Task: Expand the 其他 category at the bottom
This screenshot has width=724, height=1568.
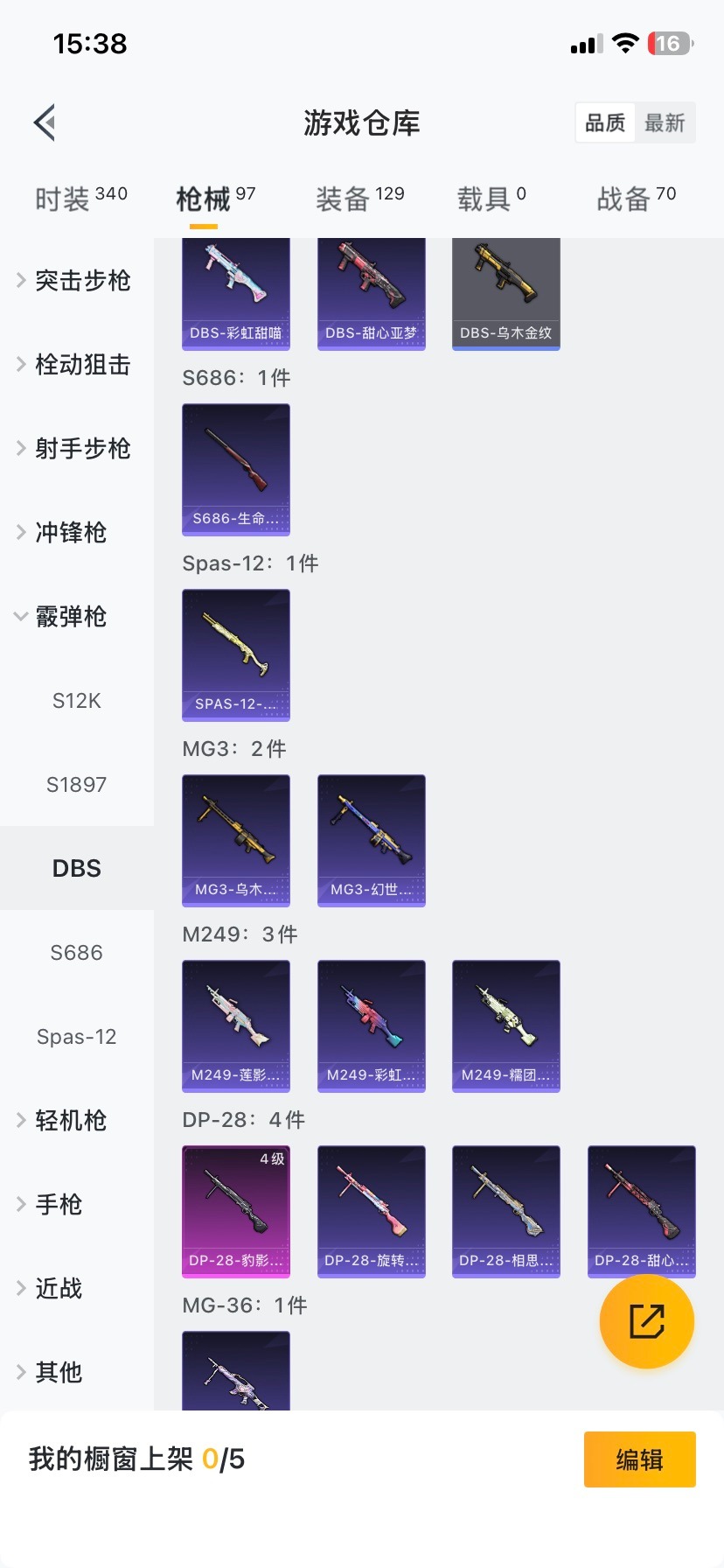Action: 58,1372
